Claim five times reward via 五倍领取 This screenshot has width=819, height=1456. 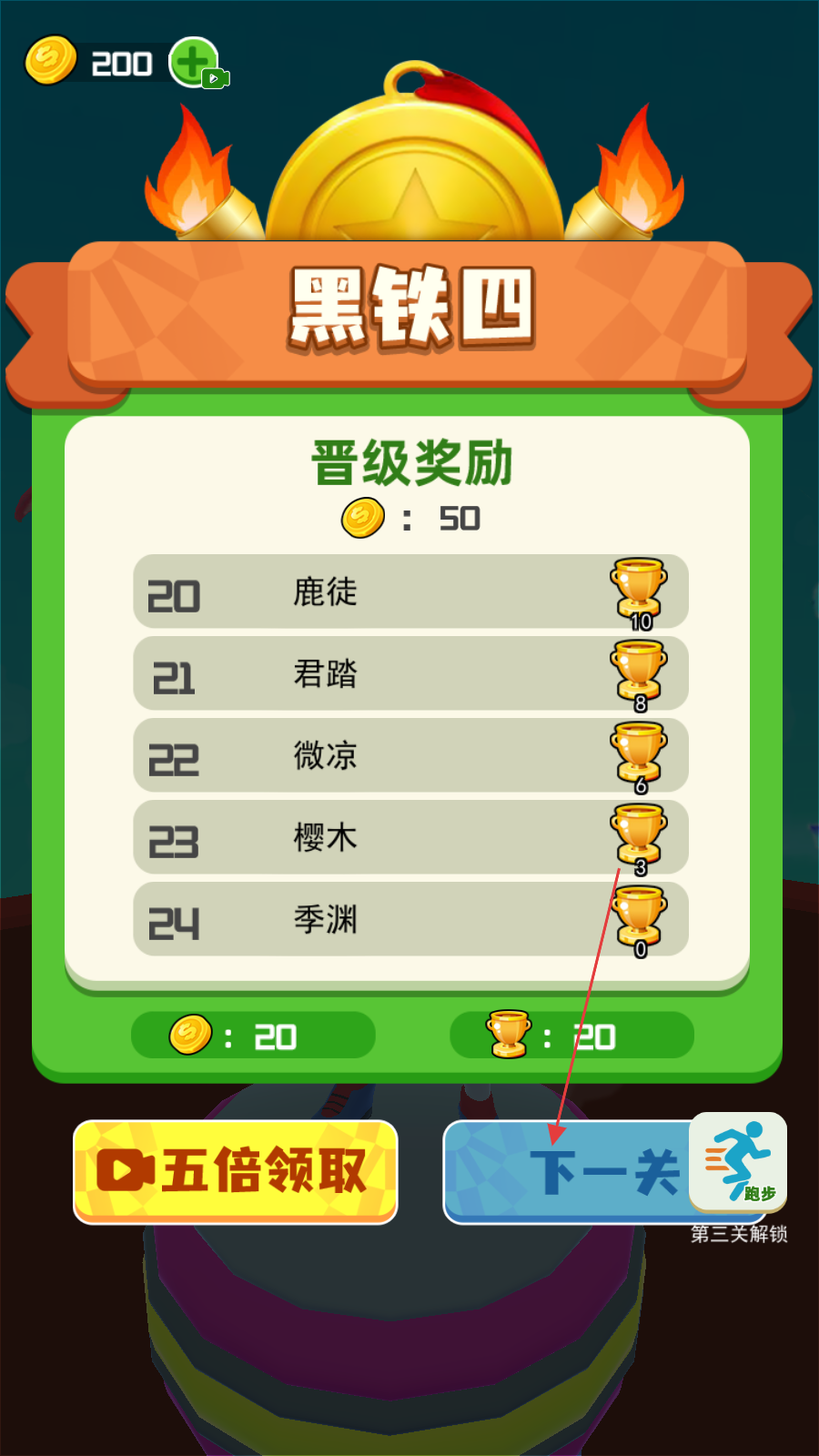pyautogui.click(x=236, y=1171)
